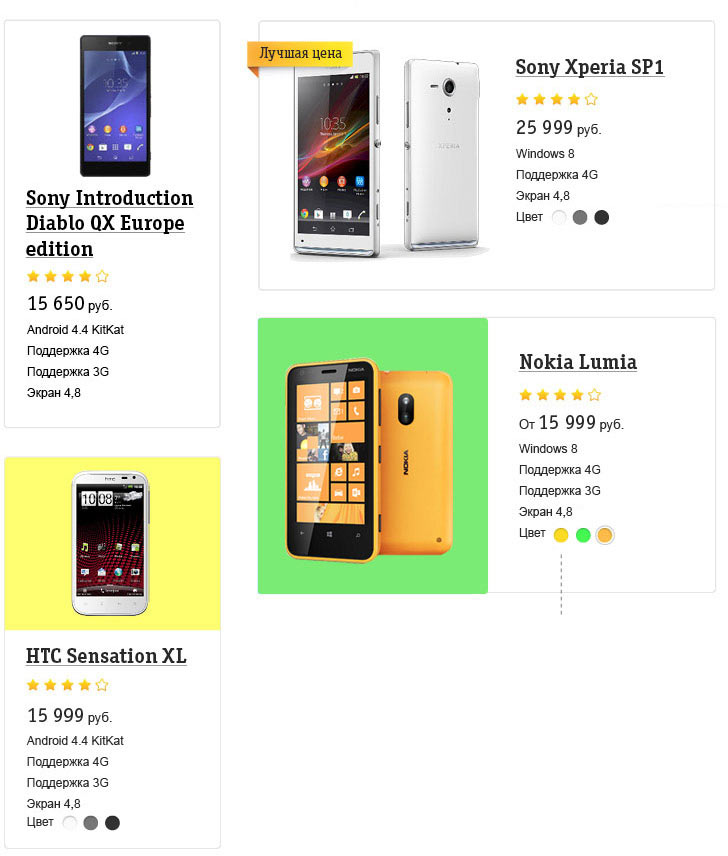Pick the yellow color for Nokia Lumia

click(x=561, y=535)
